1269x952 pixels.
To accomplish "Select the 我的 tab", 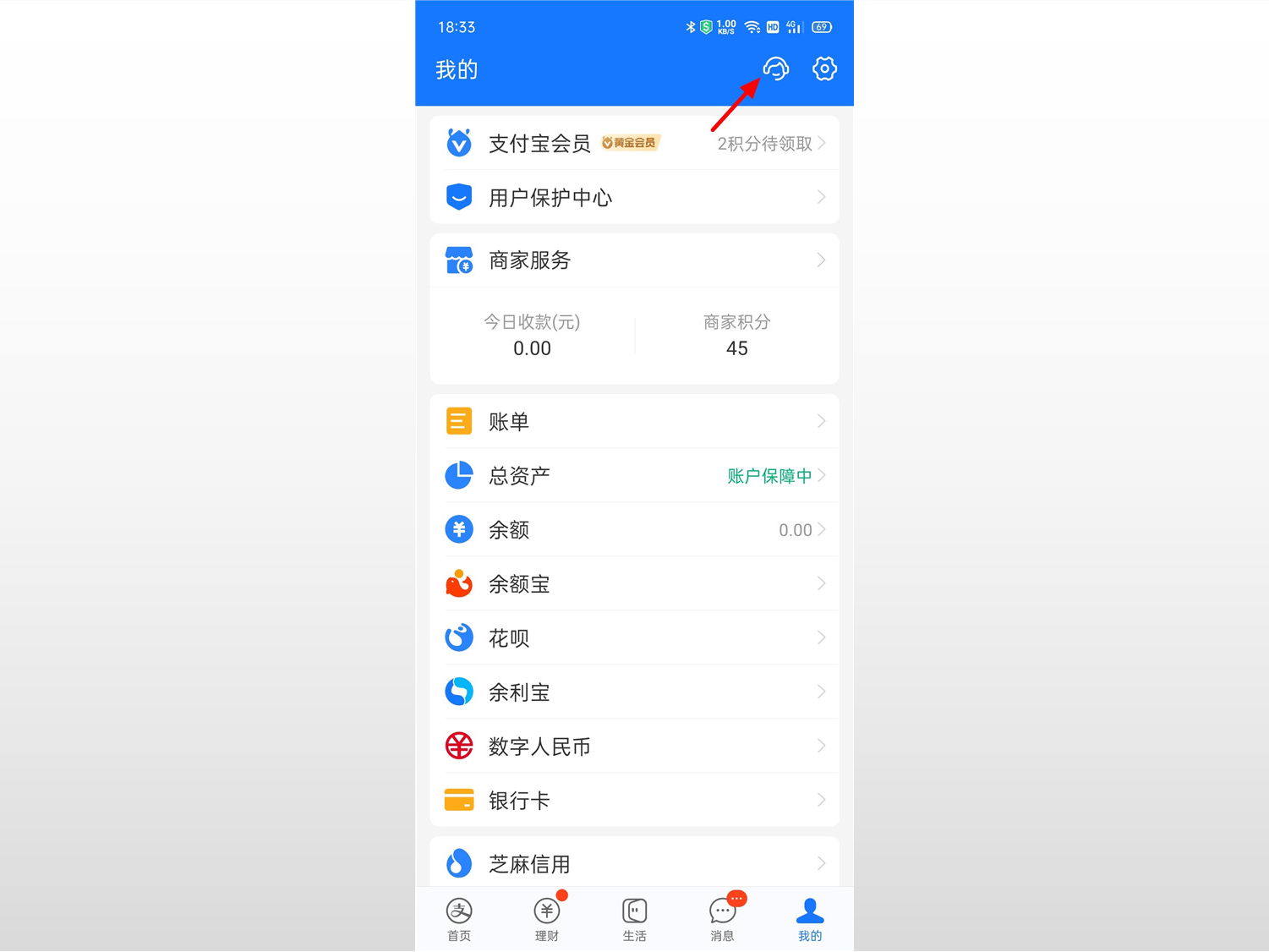I will (x=810, y=919).
